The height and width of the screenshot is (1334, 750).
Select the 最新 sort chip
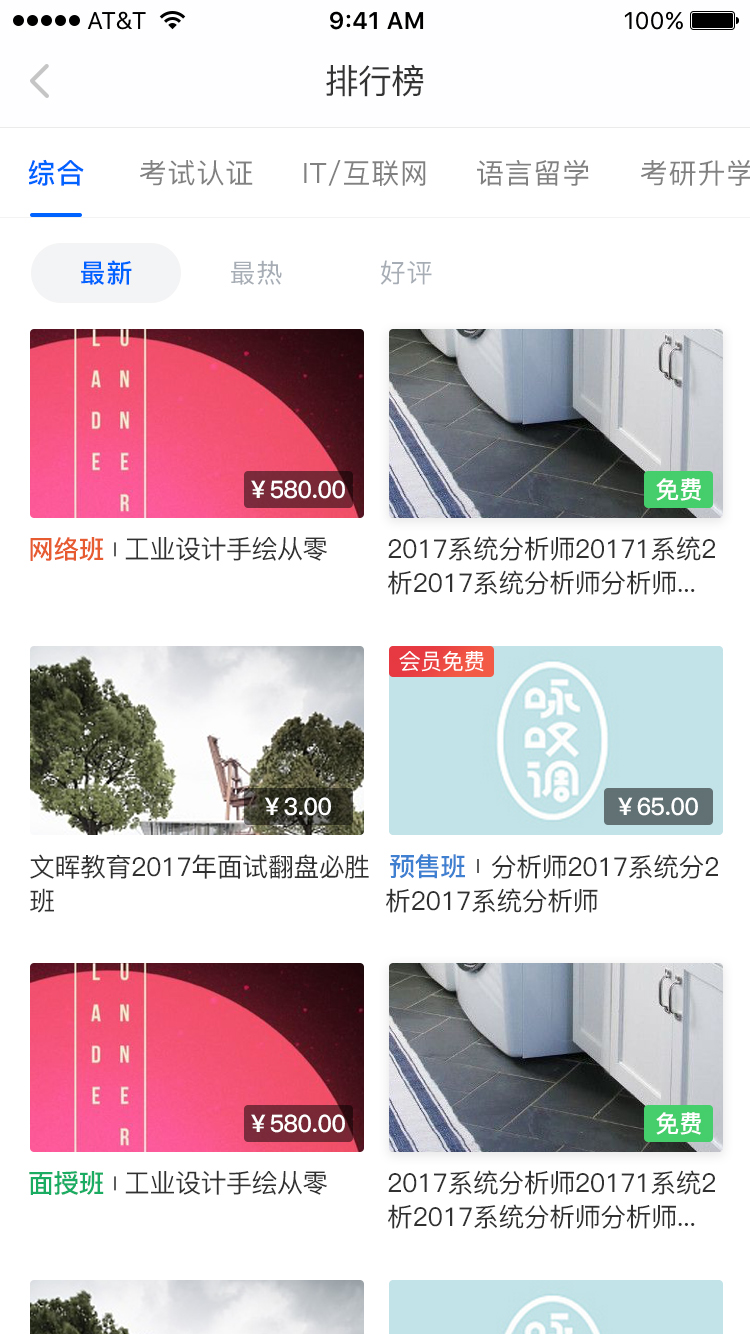click(106, 273)
